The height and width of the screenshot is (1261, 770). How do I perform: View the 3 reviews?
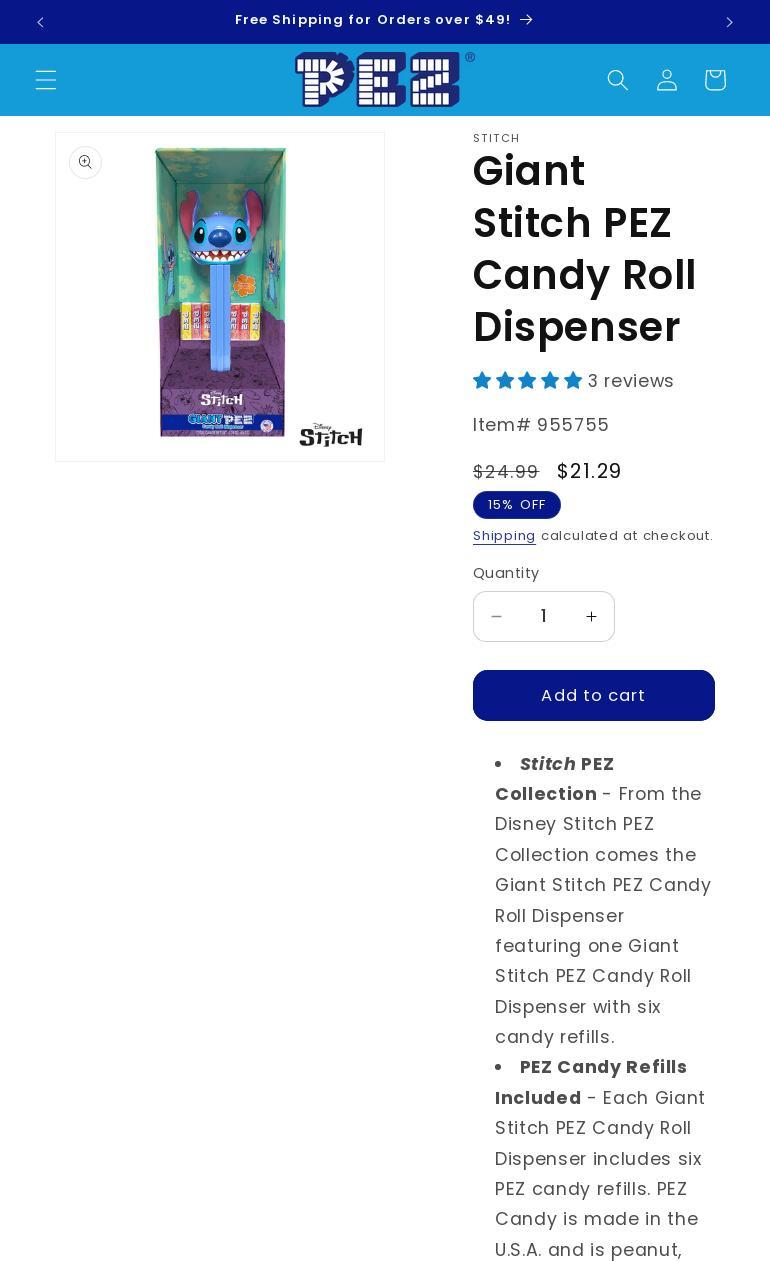pos(631,381)
